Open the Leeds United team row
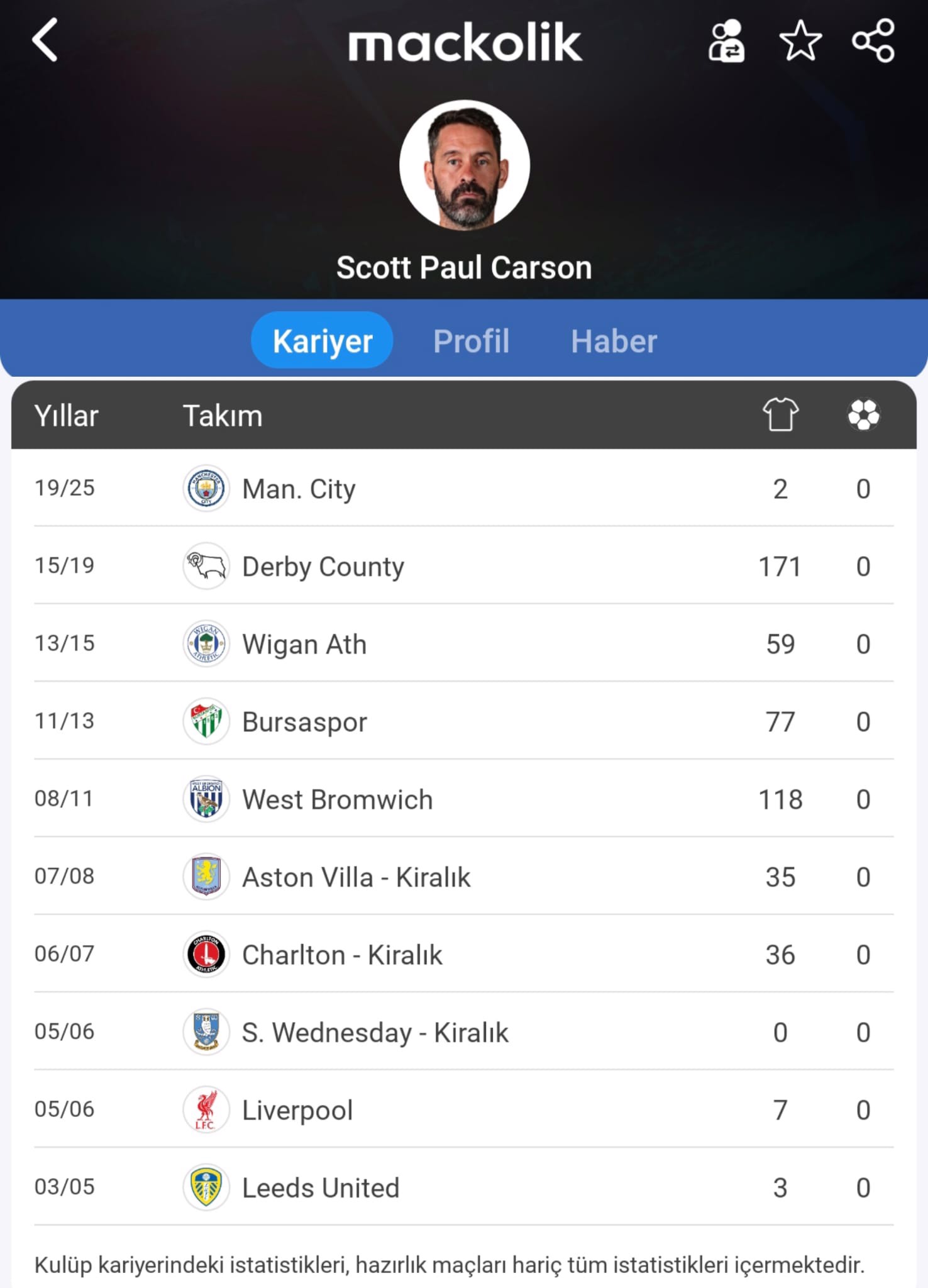This screenshot has width=928, height=1288. (x=321, y=1187)
